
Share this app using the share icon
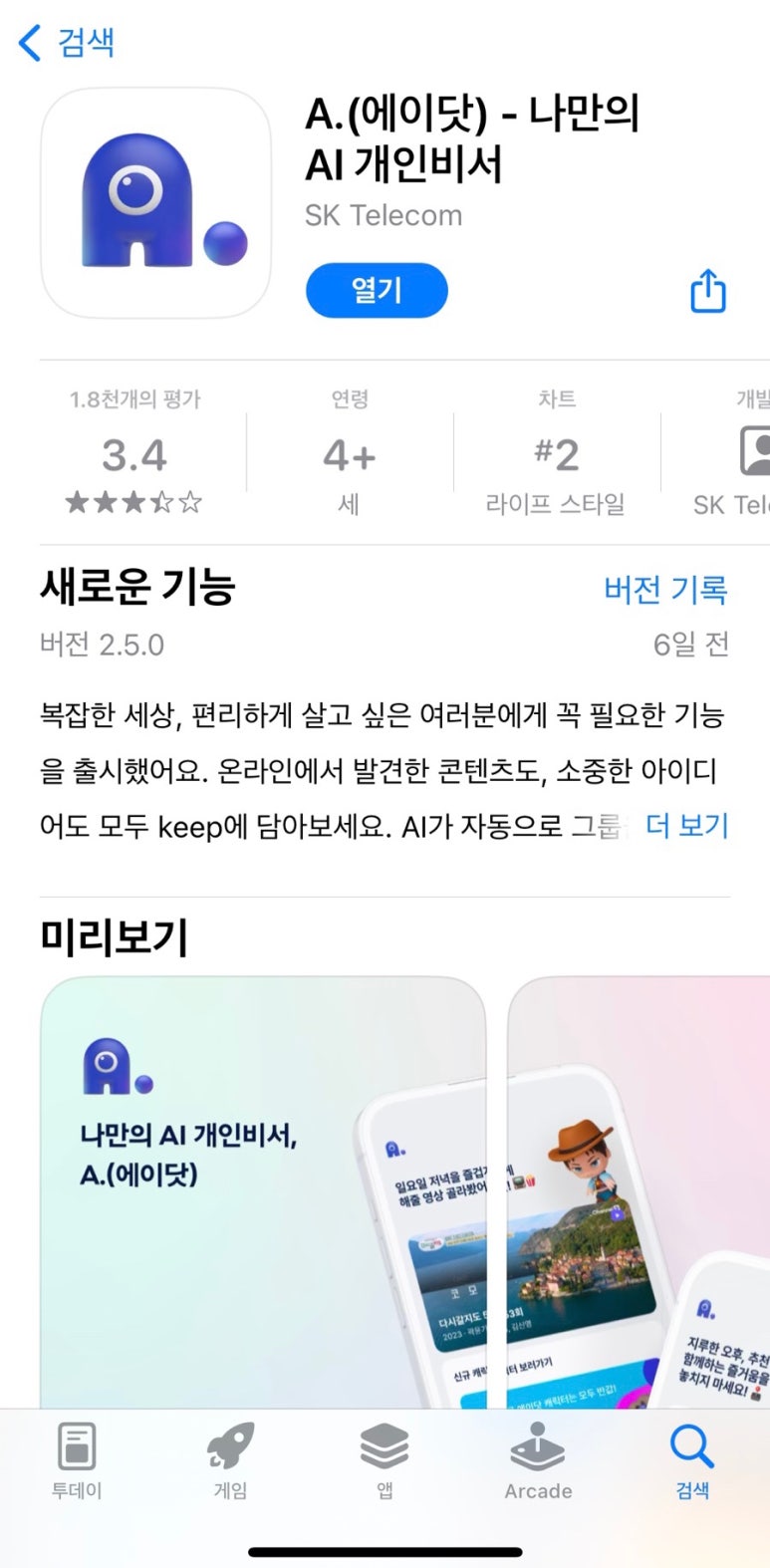[x=708, y=291]
